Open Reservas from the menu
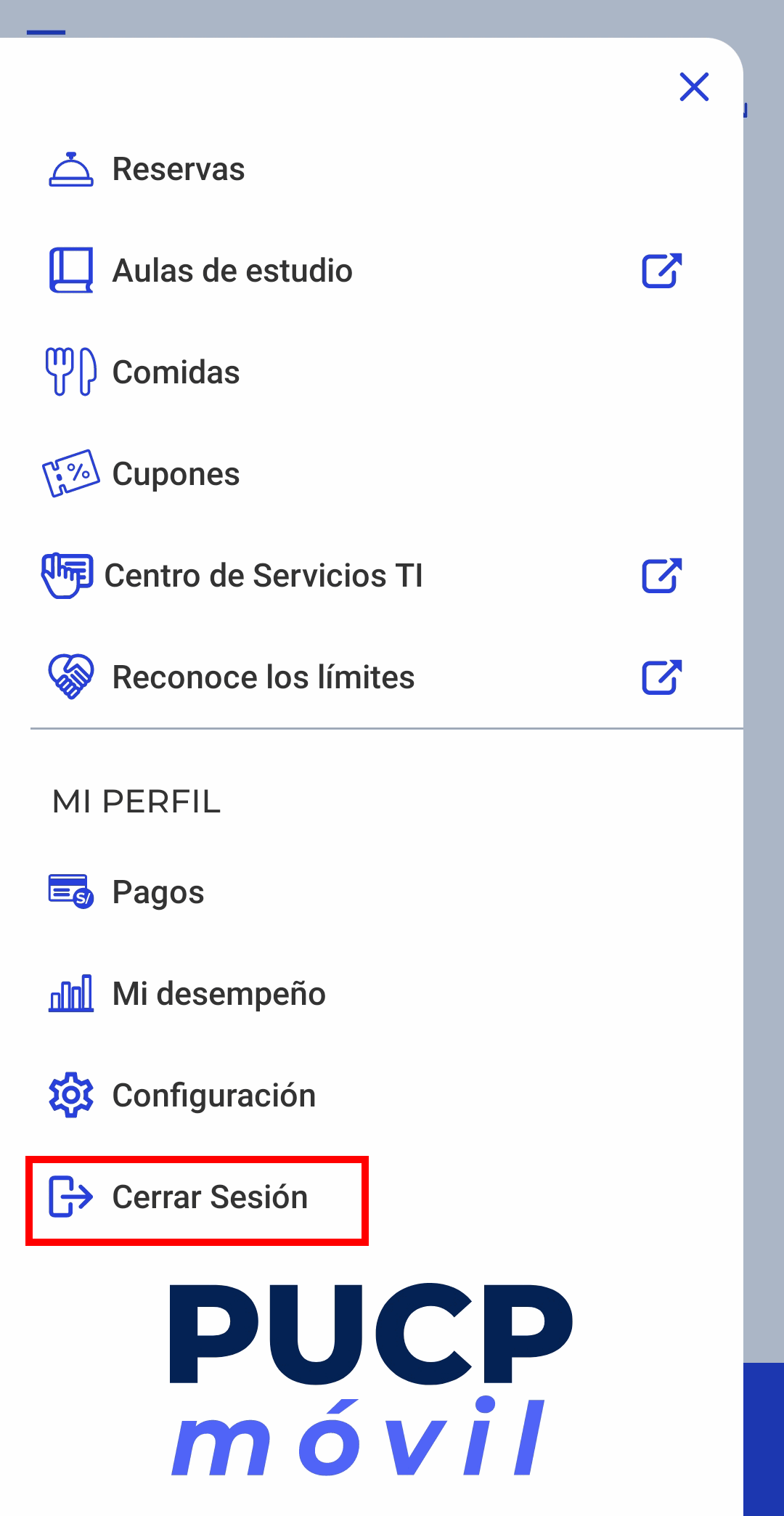The image size is (784, 1516). click(179, 169)
